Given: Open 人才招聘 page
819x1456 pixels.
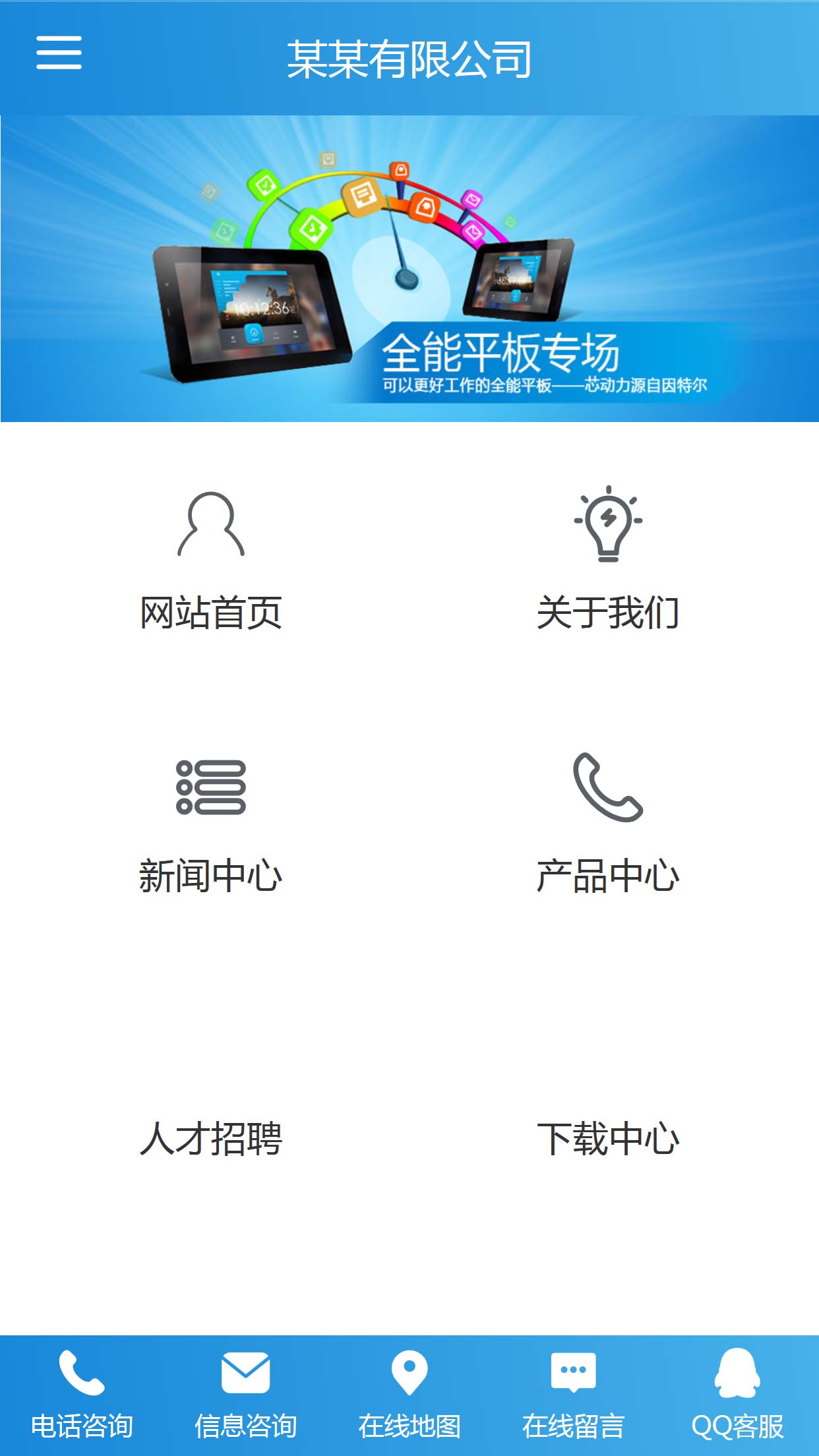Looking at the screenshot, I should click(x=211, y=1137).
